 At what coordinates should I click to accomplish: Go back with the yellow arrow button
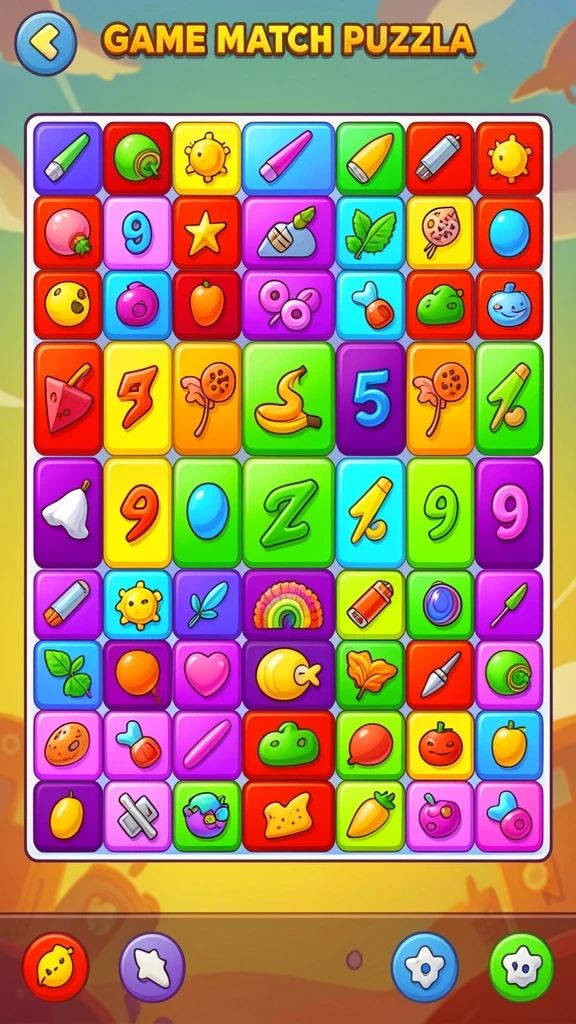(46, 43)
